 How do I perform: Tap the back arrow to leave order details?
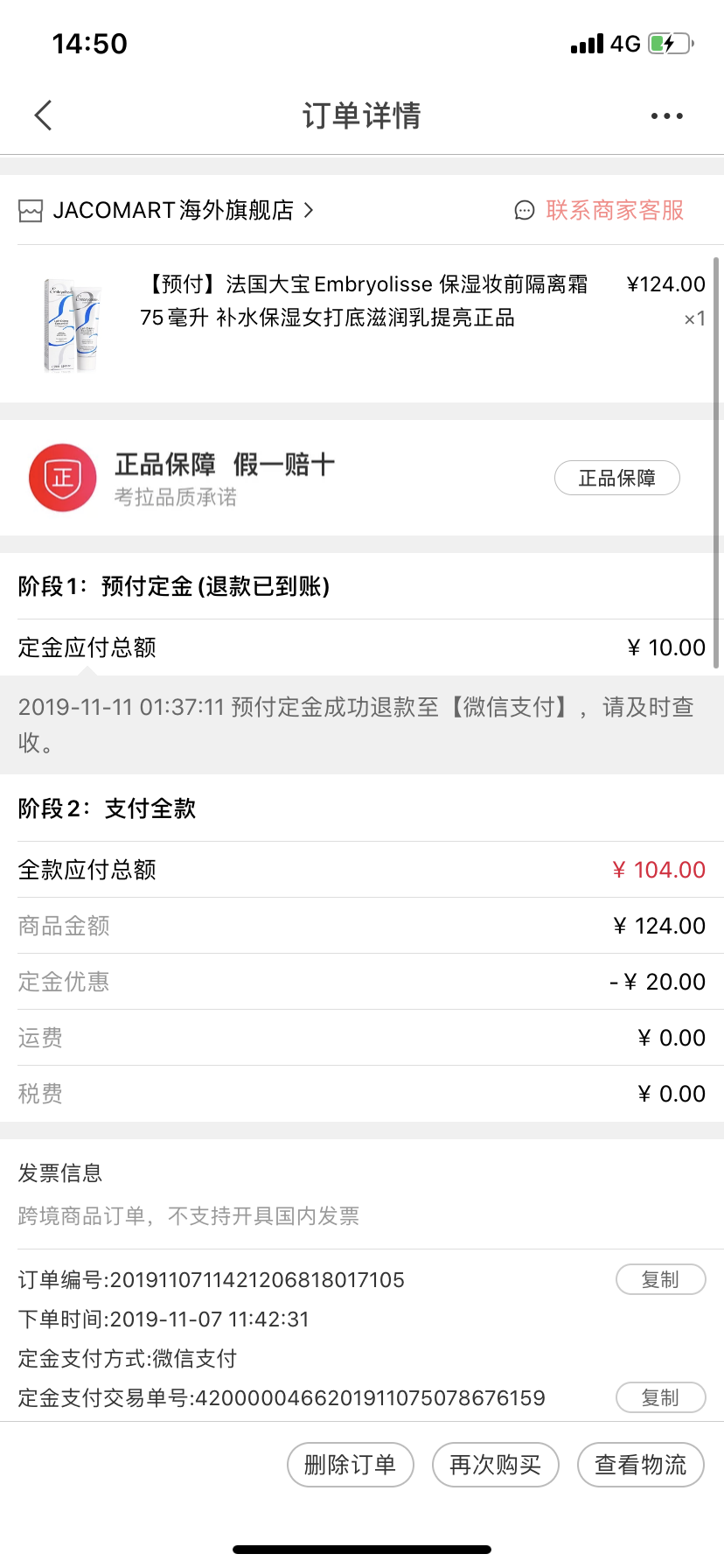click(x=44, y=115)
